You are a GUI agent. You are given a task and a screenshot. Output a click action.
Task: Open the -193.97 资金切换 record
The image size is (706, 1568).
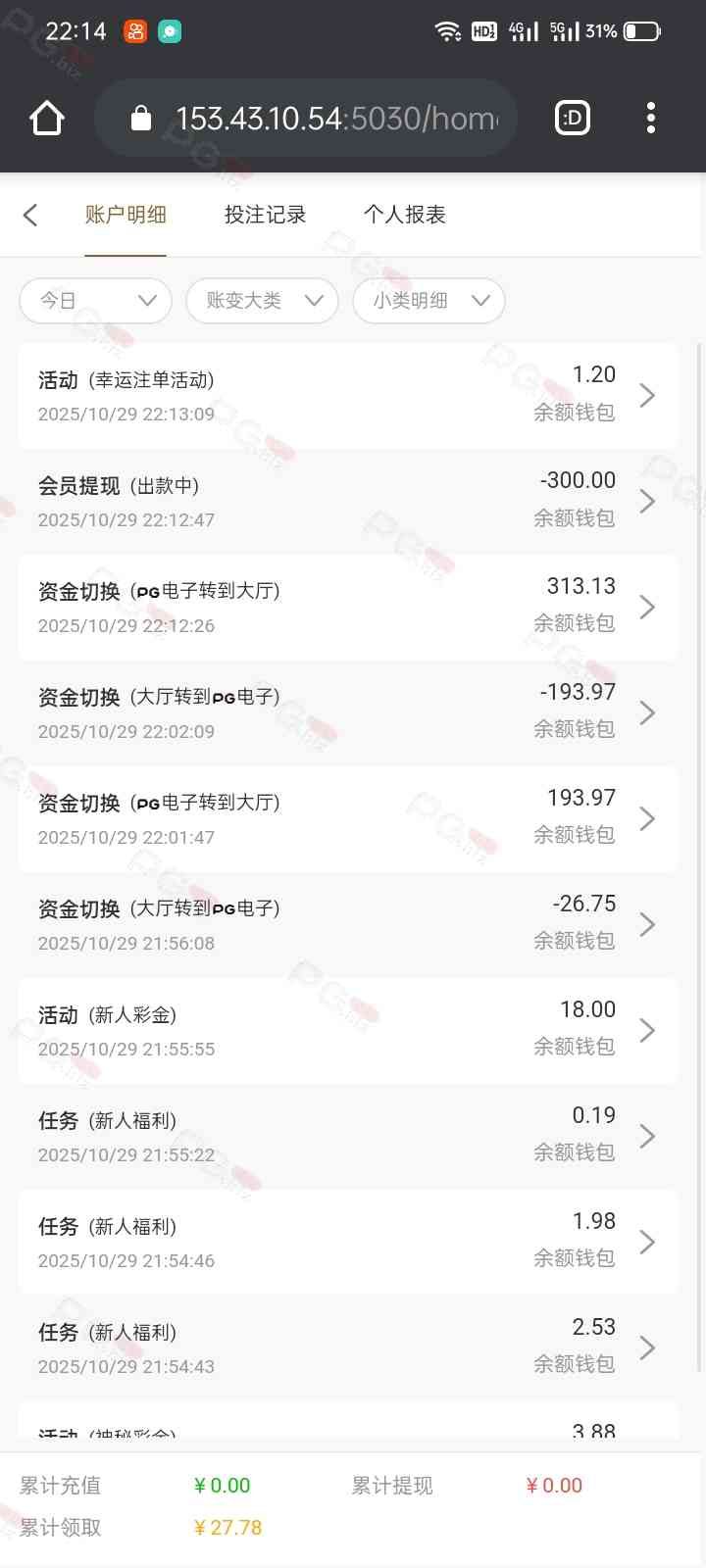tap(347, 713)
